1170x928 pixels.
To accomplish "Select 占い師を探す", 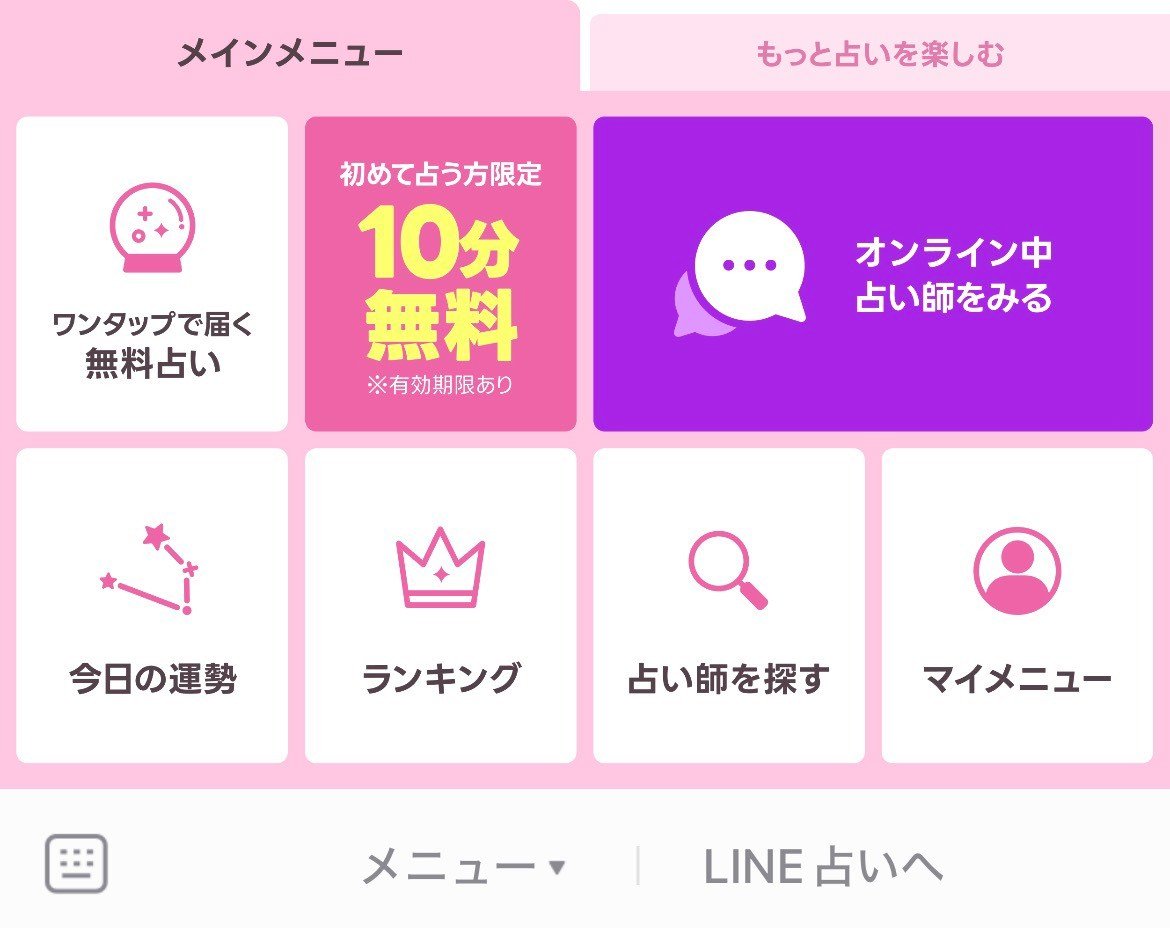I will click(x=728, y=605).
